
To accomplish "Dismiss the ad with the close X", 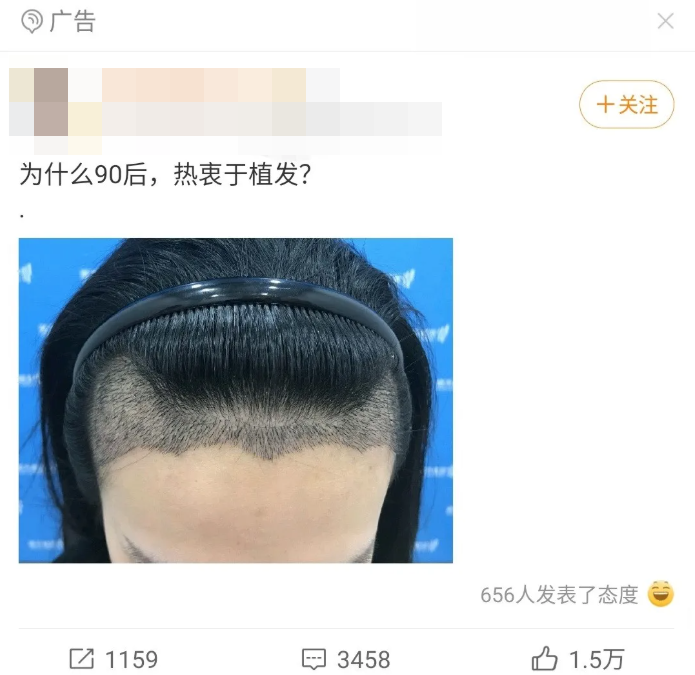I will (x=665, y=21).
